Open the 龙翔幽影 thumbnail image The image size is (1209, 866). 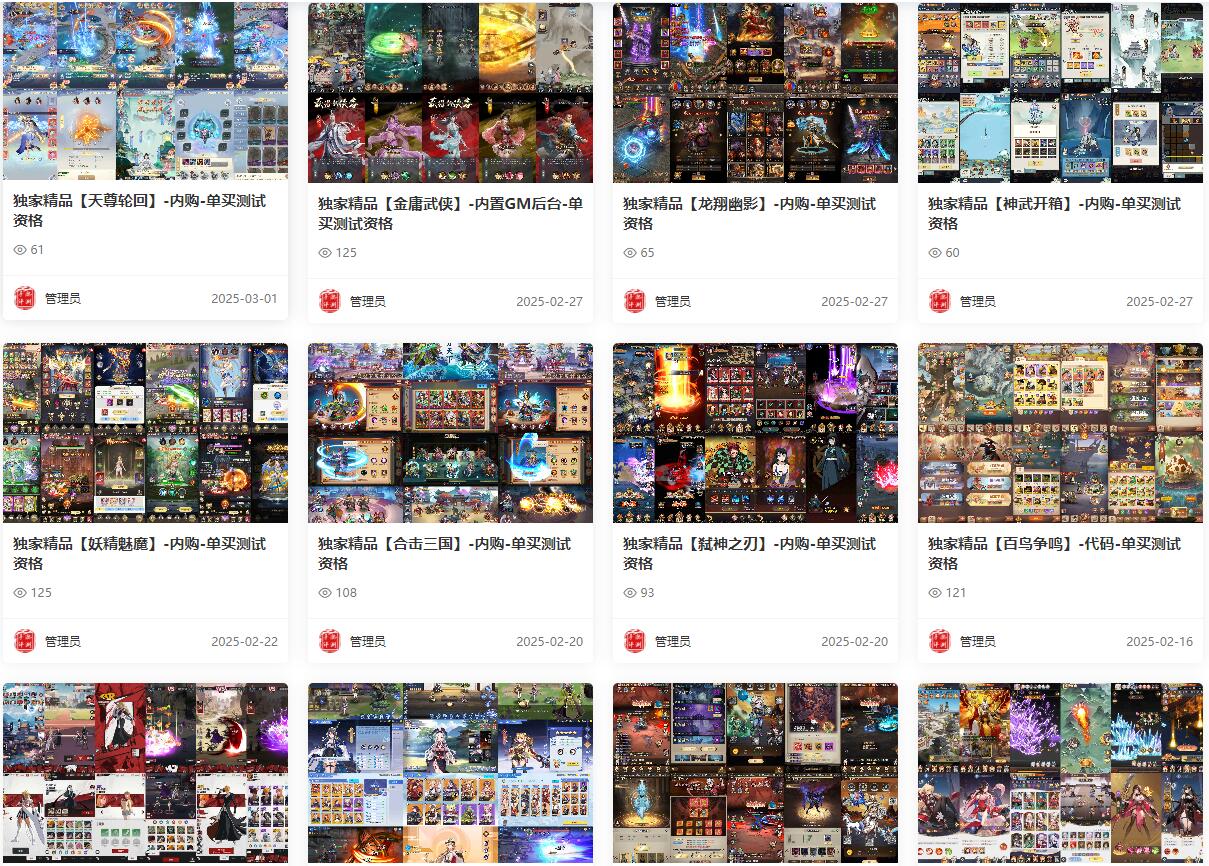(755, 92)
